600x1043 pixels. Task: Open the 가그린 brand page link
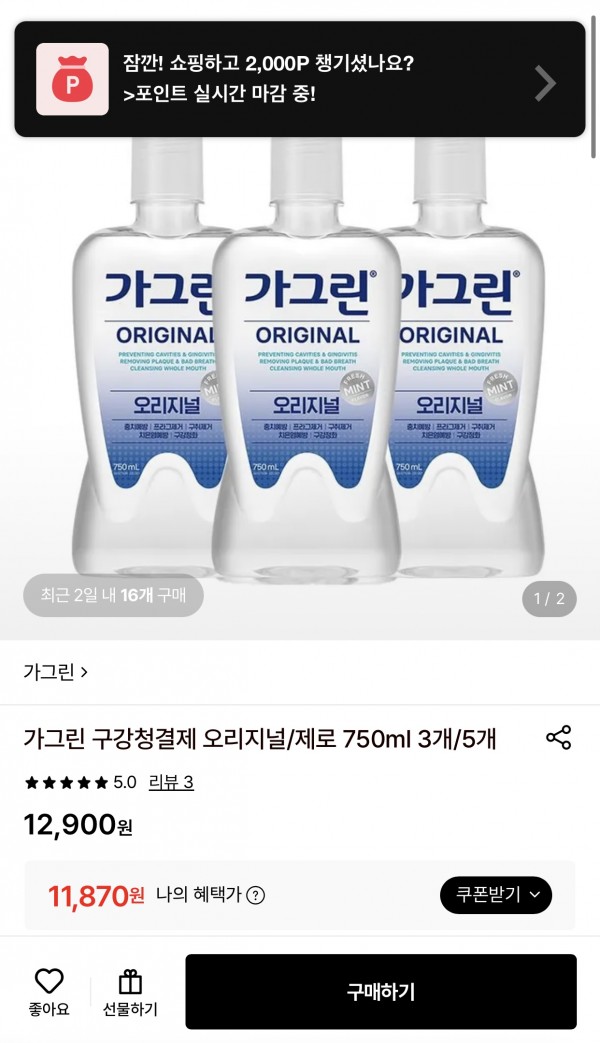56,672
